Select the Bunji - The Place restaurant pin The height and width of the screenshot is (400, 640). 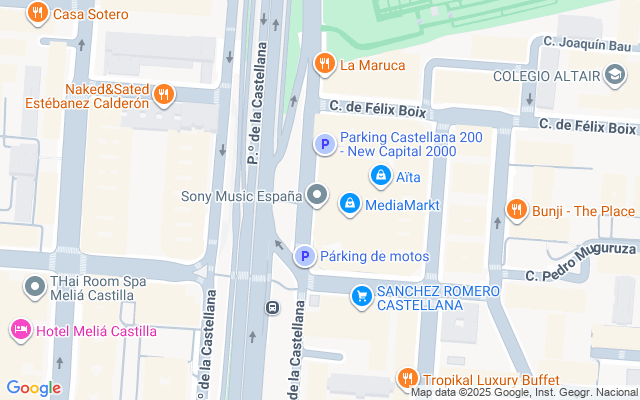tap(517, 211)
